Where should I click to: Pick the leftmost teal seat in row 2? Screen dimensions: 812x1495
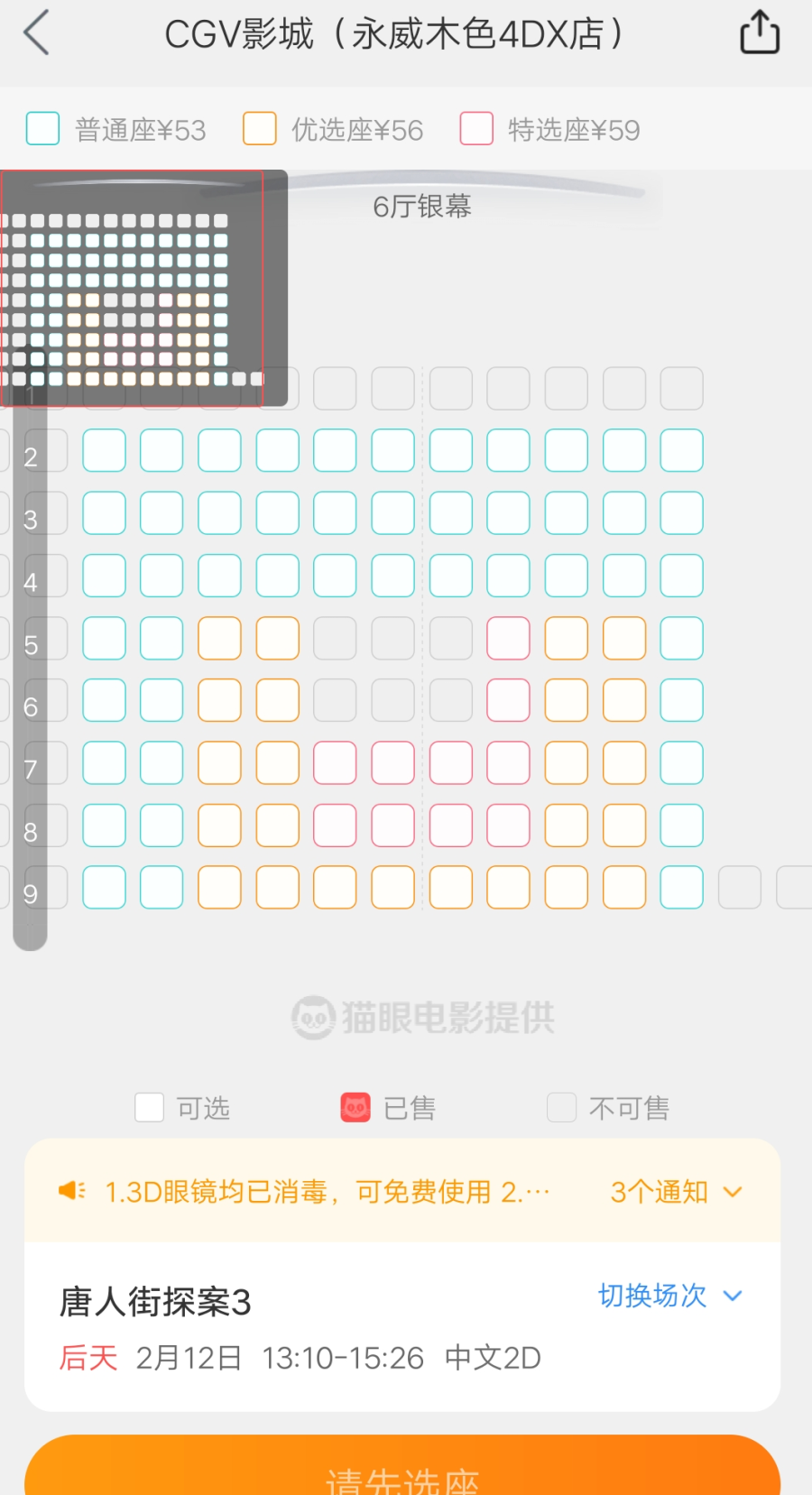tap(104, 451)
